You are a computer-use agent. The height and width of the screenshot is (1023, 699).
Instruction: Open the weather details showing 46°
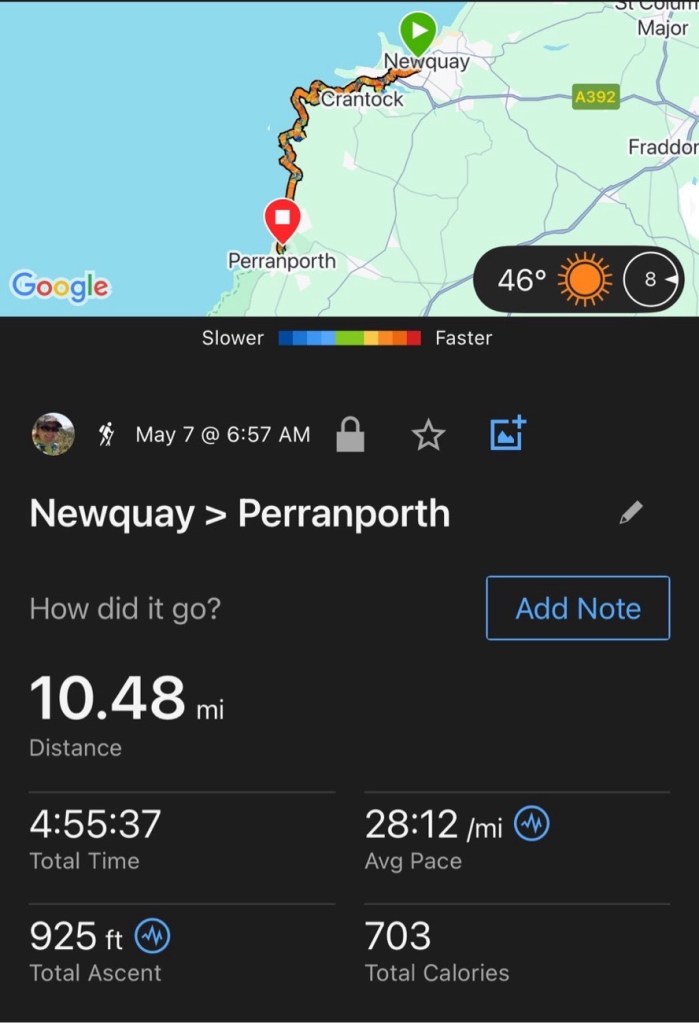pyautogui.click(x=578, y=280)
